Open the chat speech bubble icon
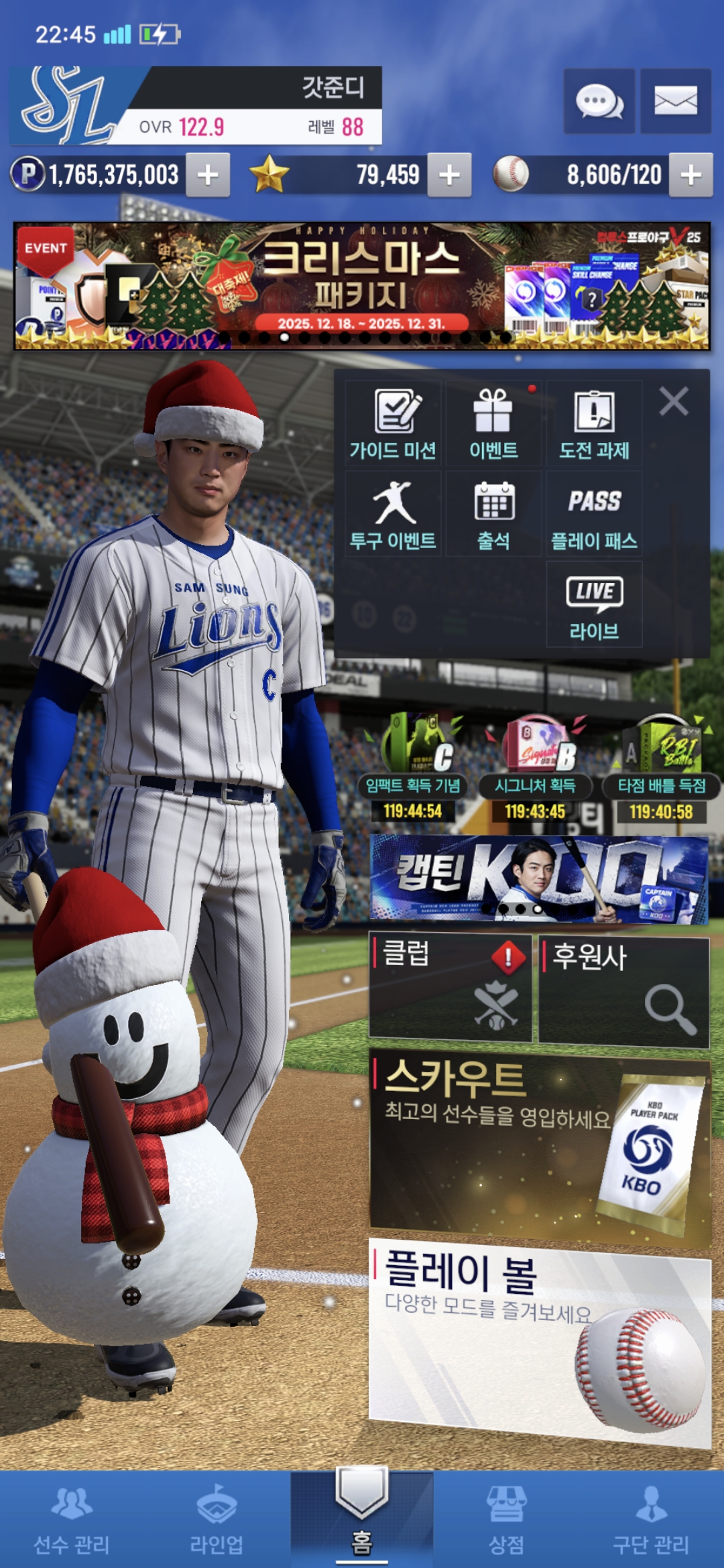The image size is (724, 1568). click(x=599, y=101)
